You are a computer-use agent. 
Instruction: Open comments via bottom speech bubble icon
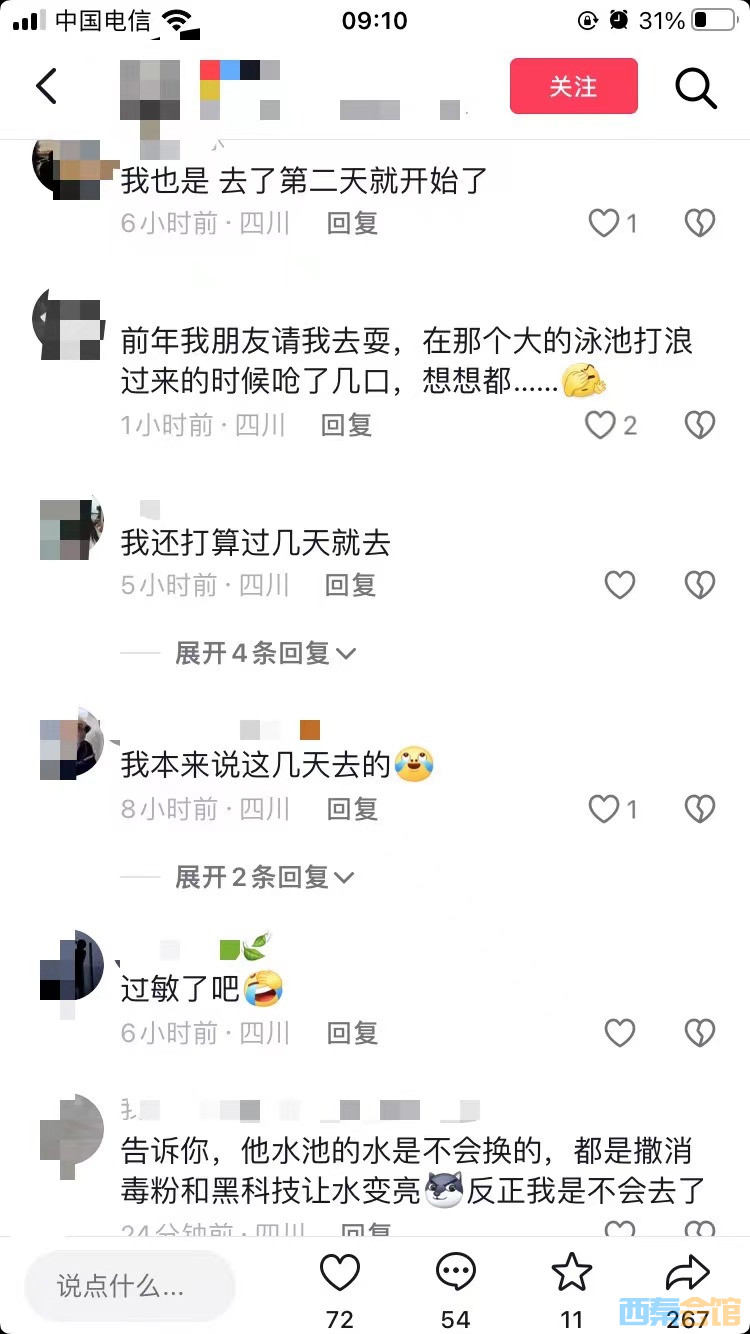coord(456,1274)
